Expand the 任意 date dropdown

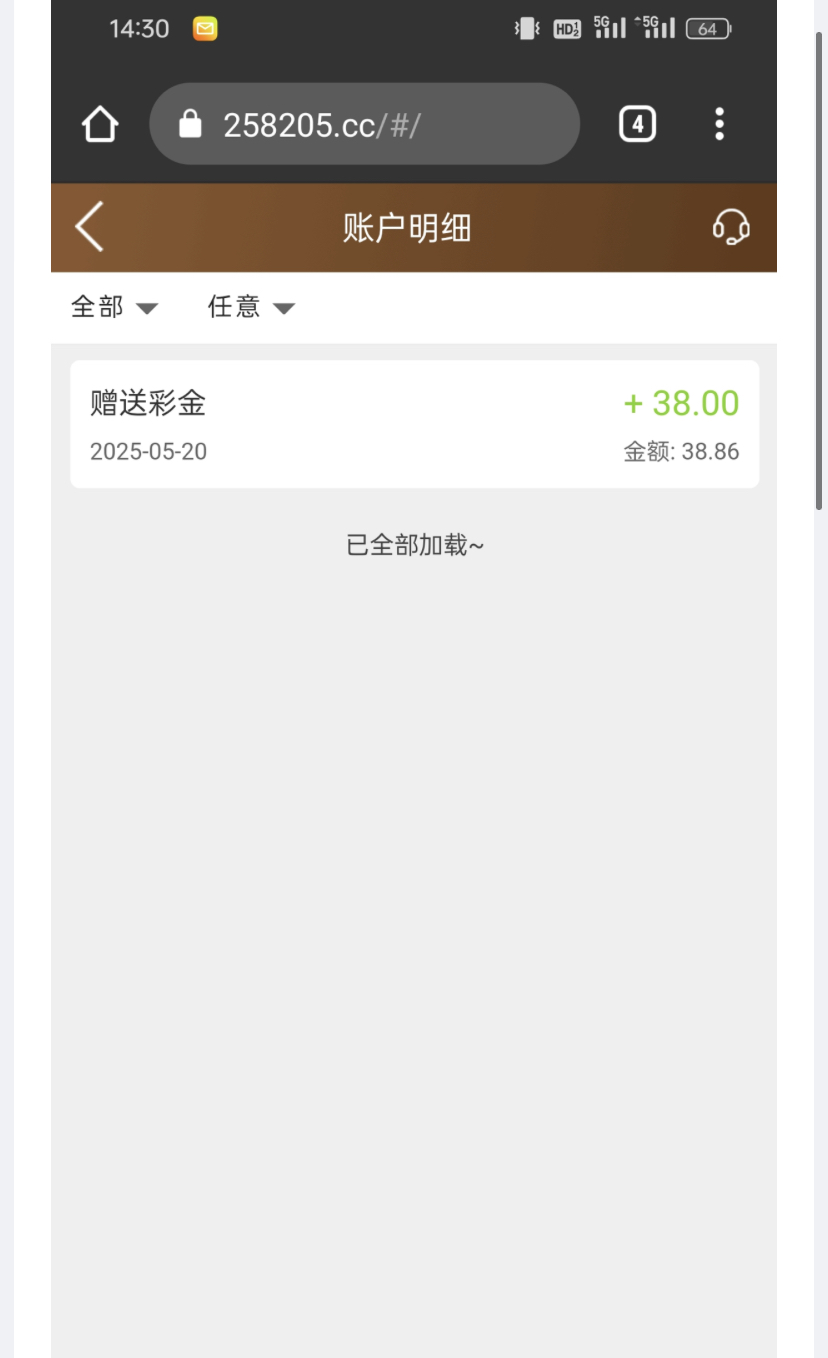point(251,307)
